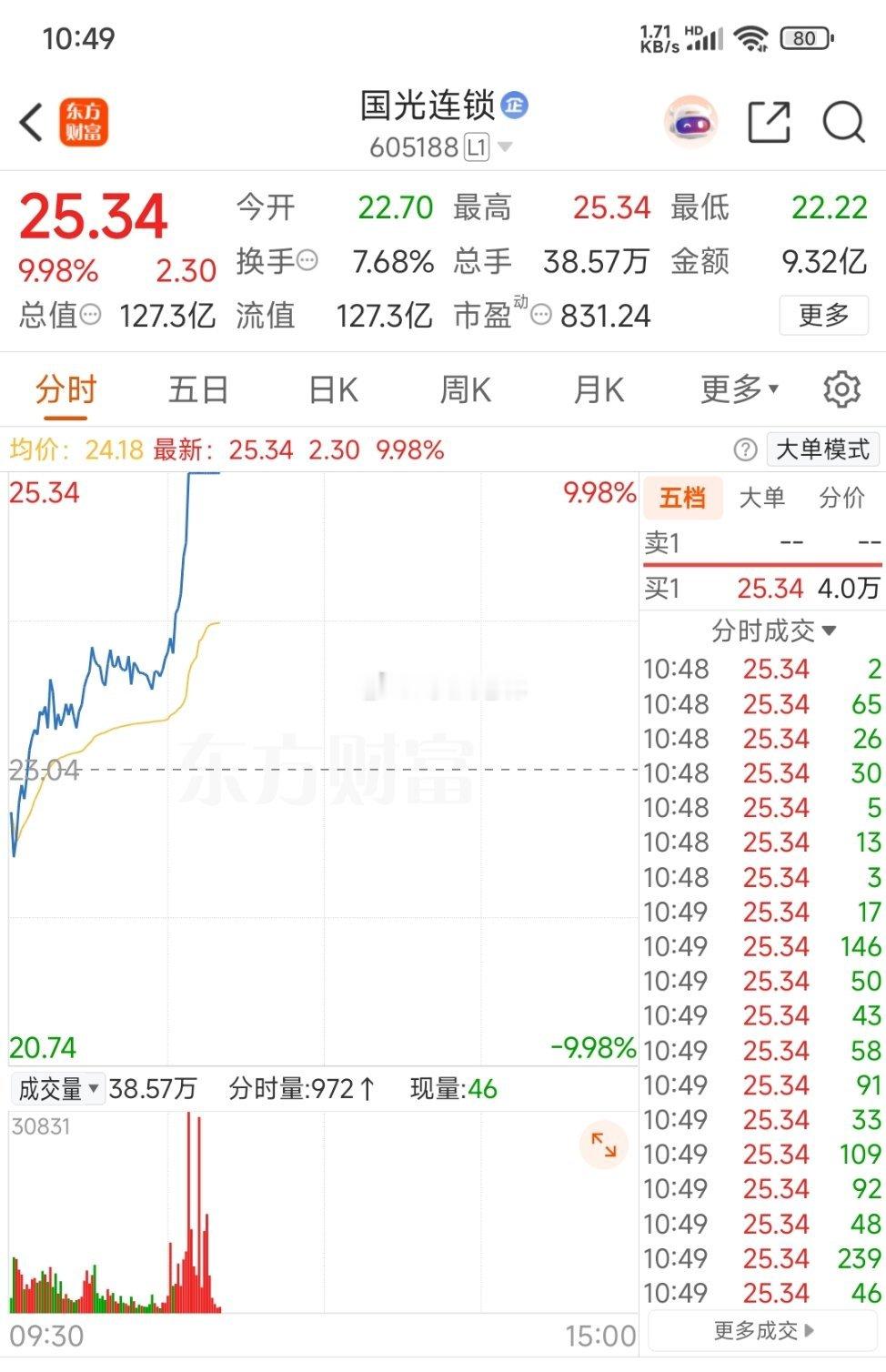Switch to the 五日 tab
The width and height of the screenshot is (886, 1372).
(x=198, y=389)
